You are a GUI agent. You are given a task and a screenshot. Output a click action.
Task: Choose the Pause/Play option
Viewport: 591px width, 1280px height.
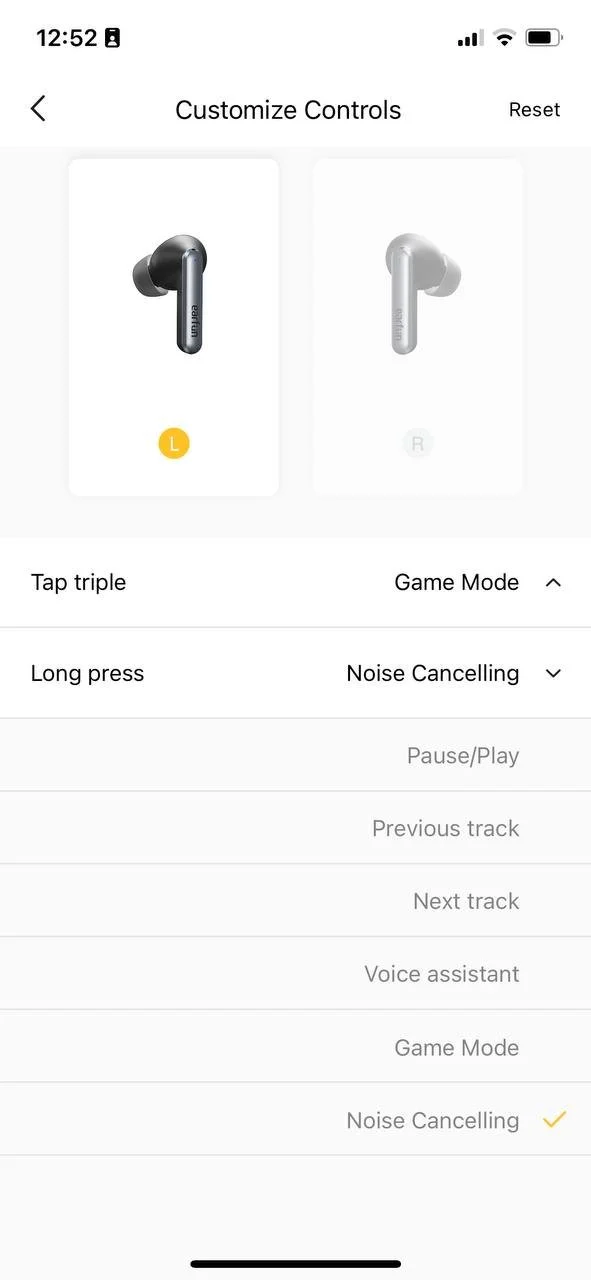click(x=295, y=755)
